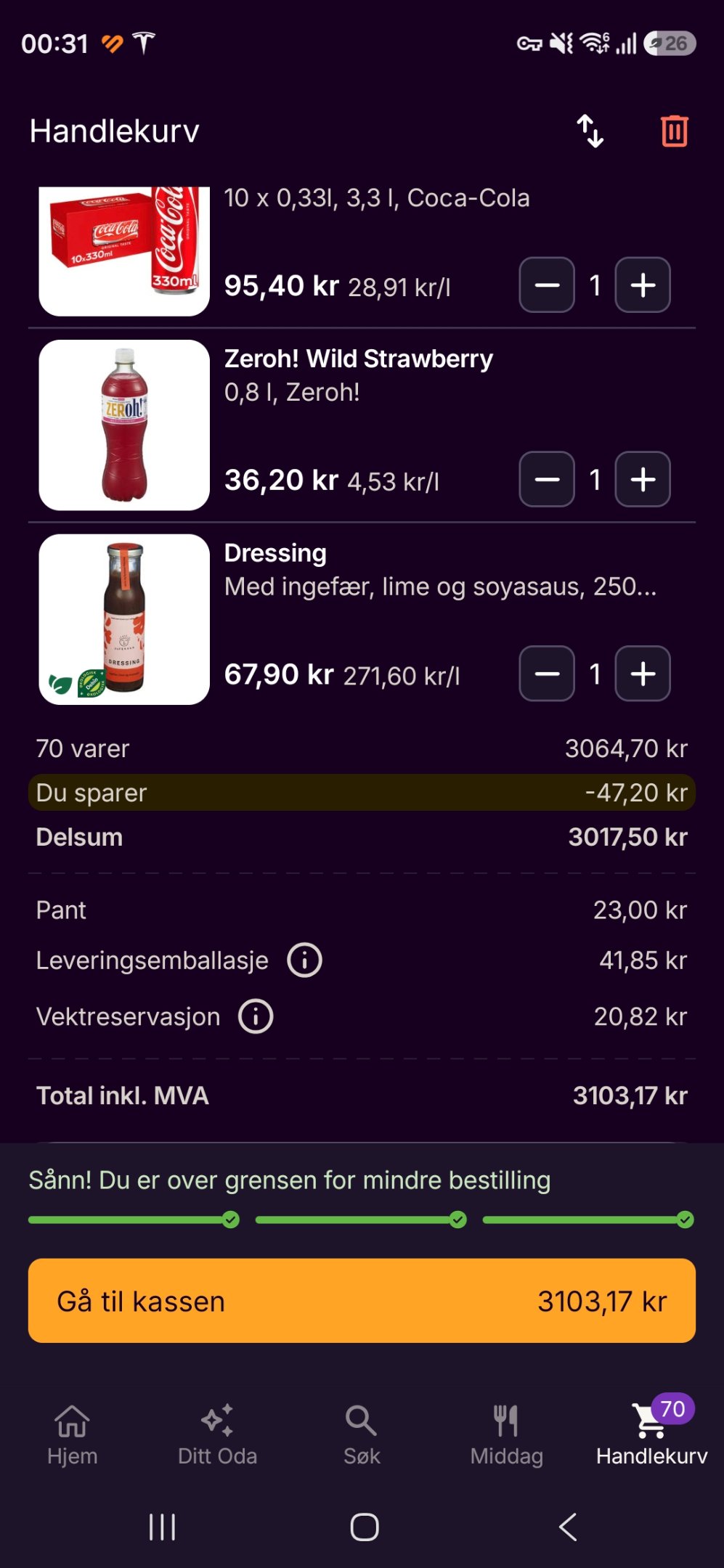Image resolution: width=724 pixels, height=1568 pixels.
Task: Empty the cart with the trash icon
Action: click(675, 131)
